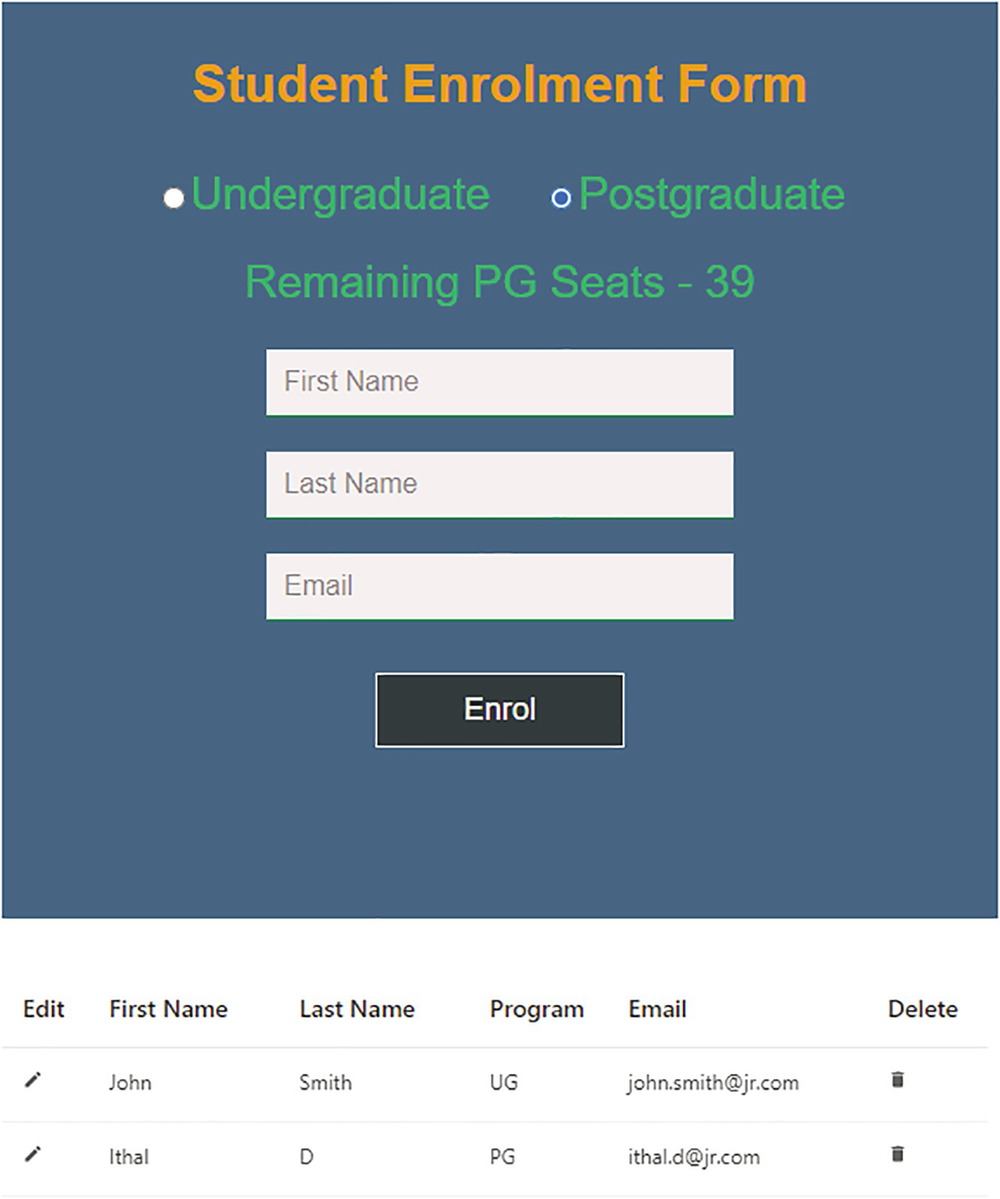The height and width of the screenshot is (1199, 1000).
Task: Delete John Smith's record
Action: [897, 1080]
